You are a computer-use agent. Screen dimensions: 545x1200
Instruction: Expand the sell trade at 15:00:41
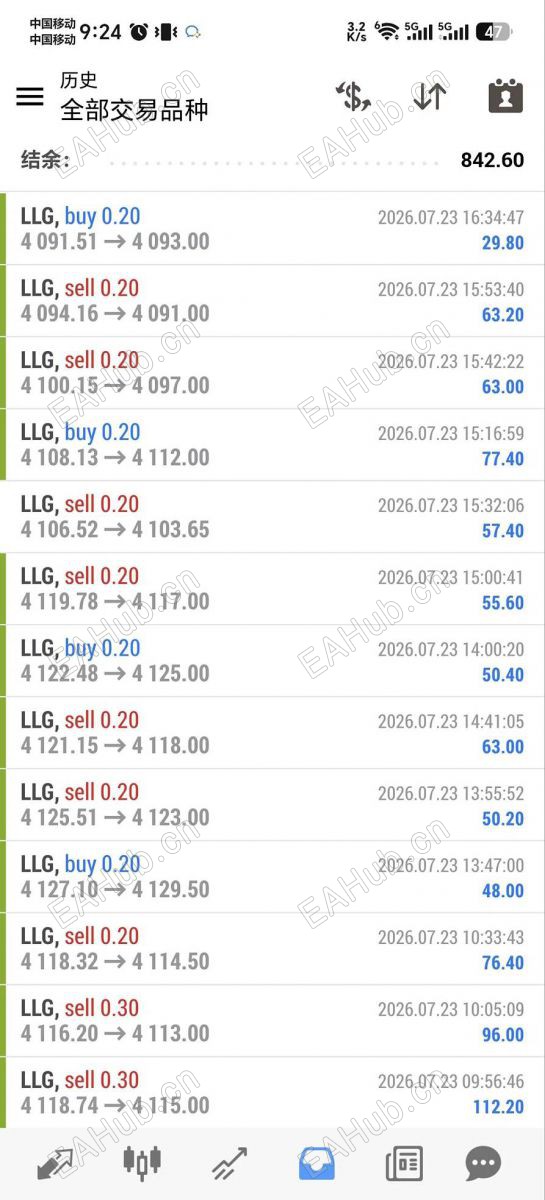point(272,589)
